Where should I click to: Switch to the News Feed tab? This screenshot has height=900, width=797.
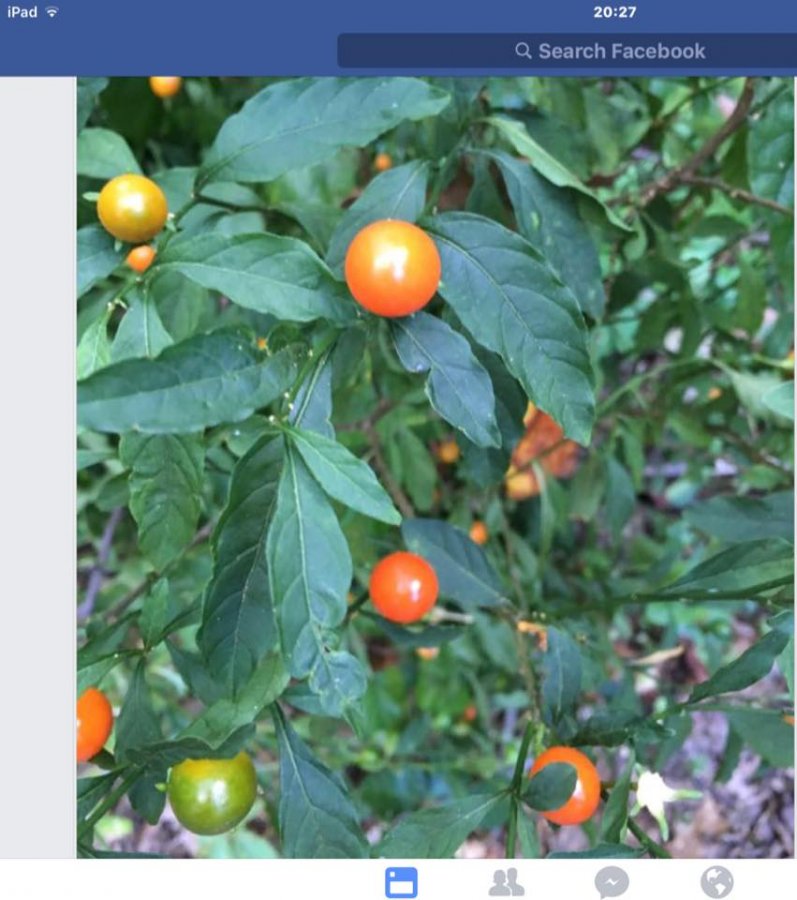click(401, 882)
